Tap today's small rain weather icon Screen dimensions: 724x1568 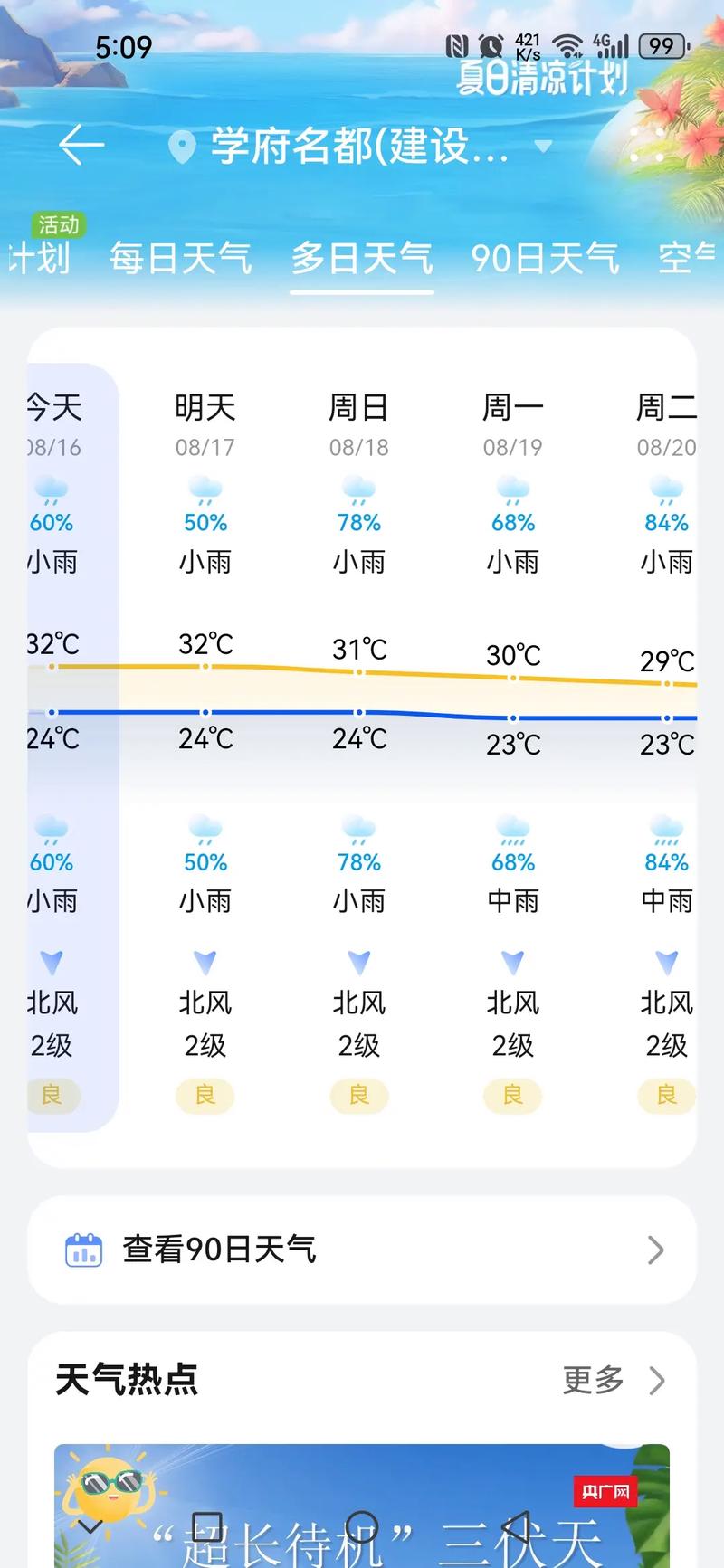(52, 493)
